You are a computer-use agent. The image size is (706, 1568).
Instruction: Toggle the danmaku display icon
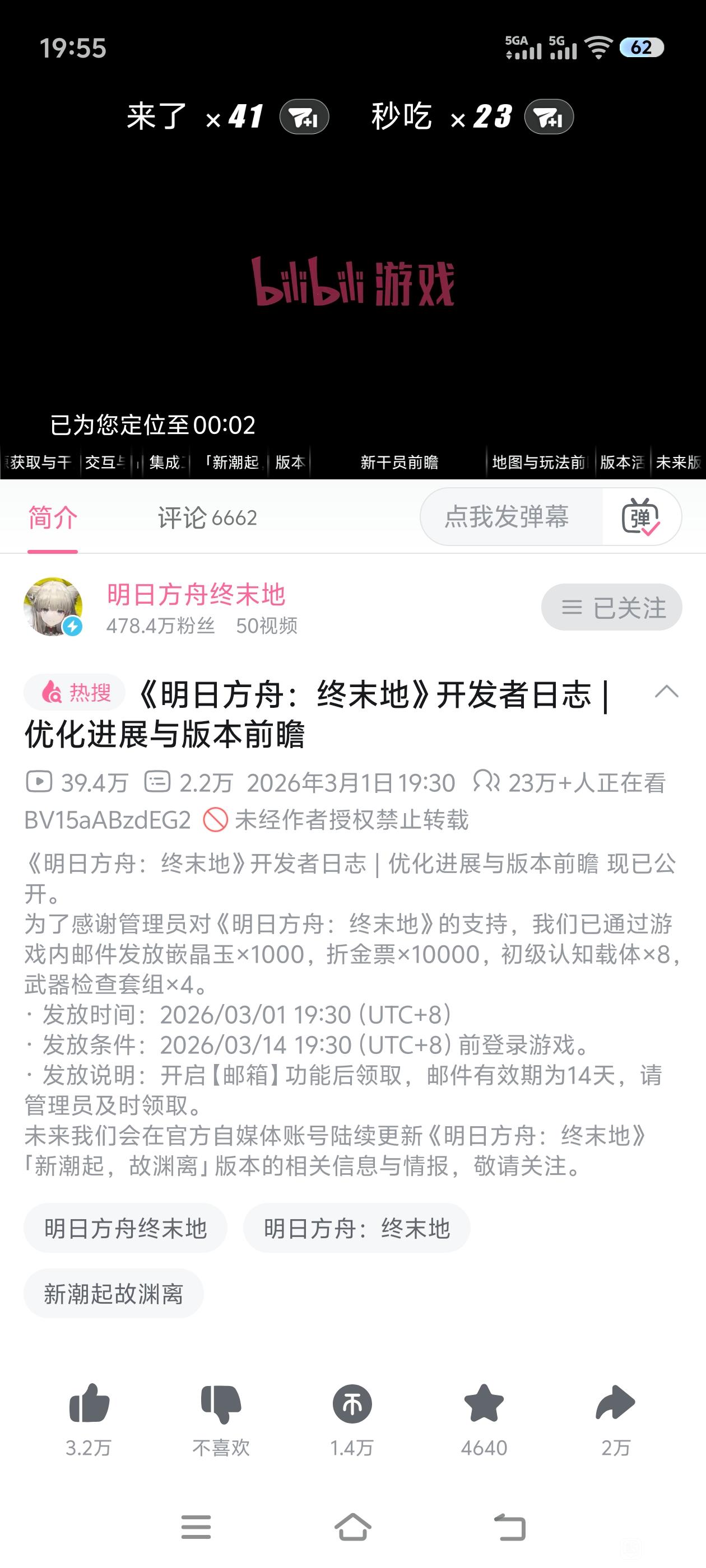(641, 517)
